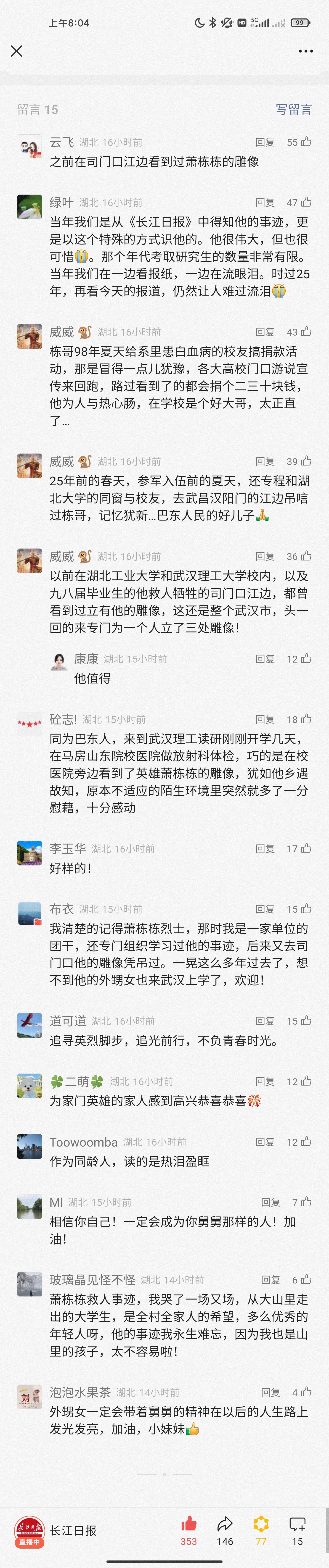Reply to 布衣's comment
329x1568 pixels.
click(x=265, y=909)
